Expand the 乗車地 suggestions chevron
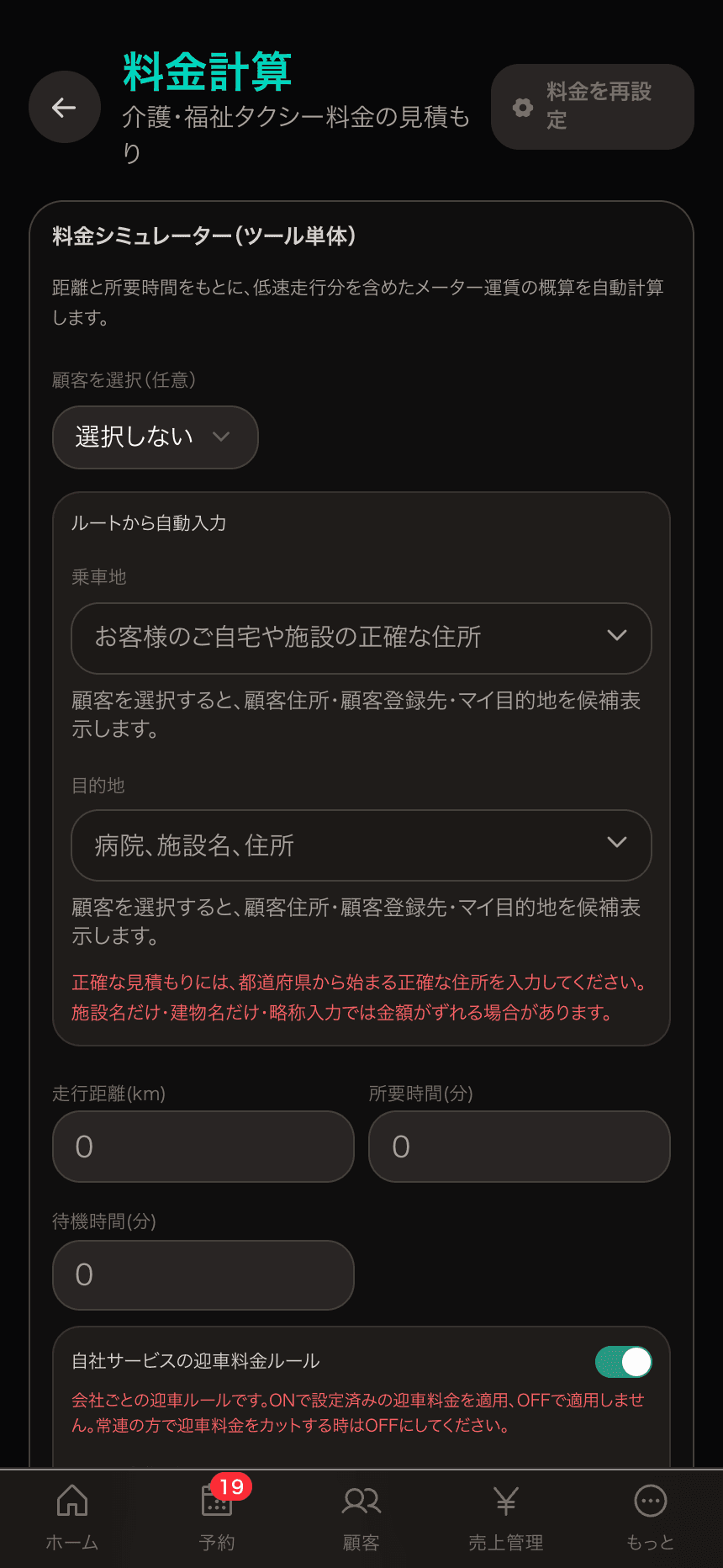 (x=619, y=638)
